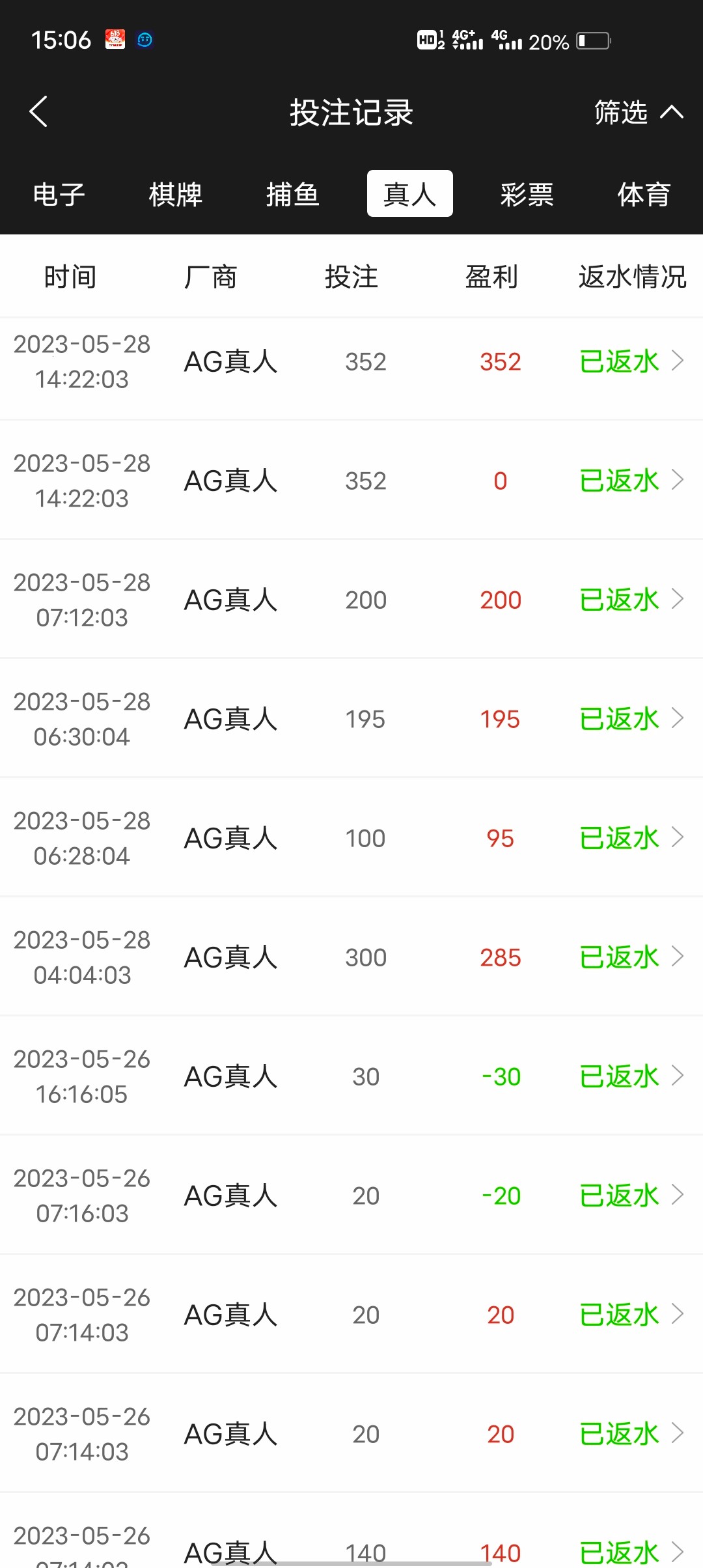This screenshot has width=703, height=1568.
Task: Switch to the 捕鱼 tab
Action: (x=293, y=194)
